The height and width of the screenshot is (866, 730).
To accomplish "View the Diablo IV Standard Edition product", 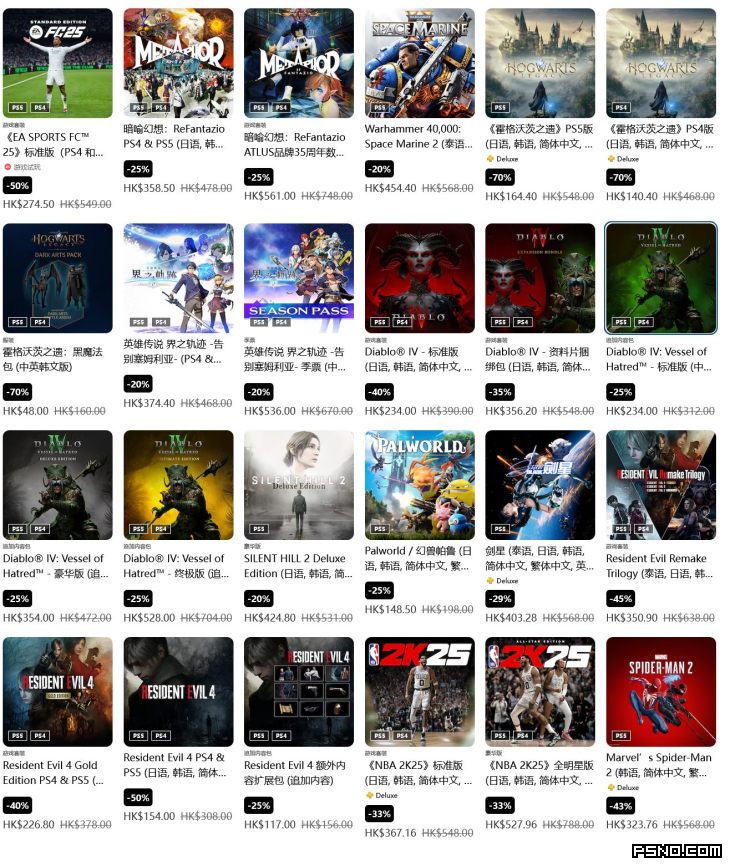I will pos(419,277).
